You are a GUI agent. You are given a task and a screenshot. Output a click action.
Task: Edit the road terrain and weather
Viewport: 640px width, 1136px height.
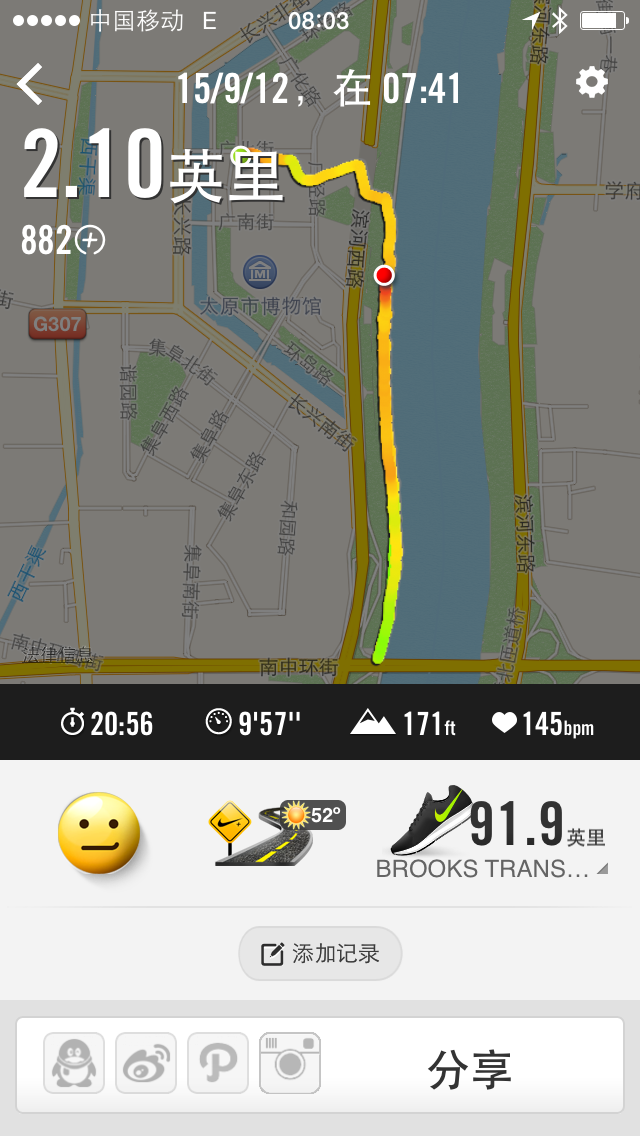(x=276, y=832)
